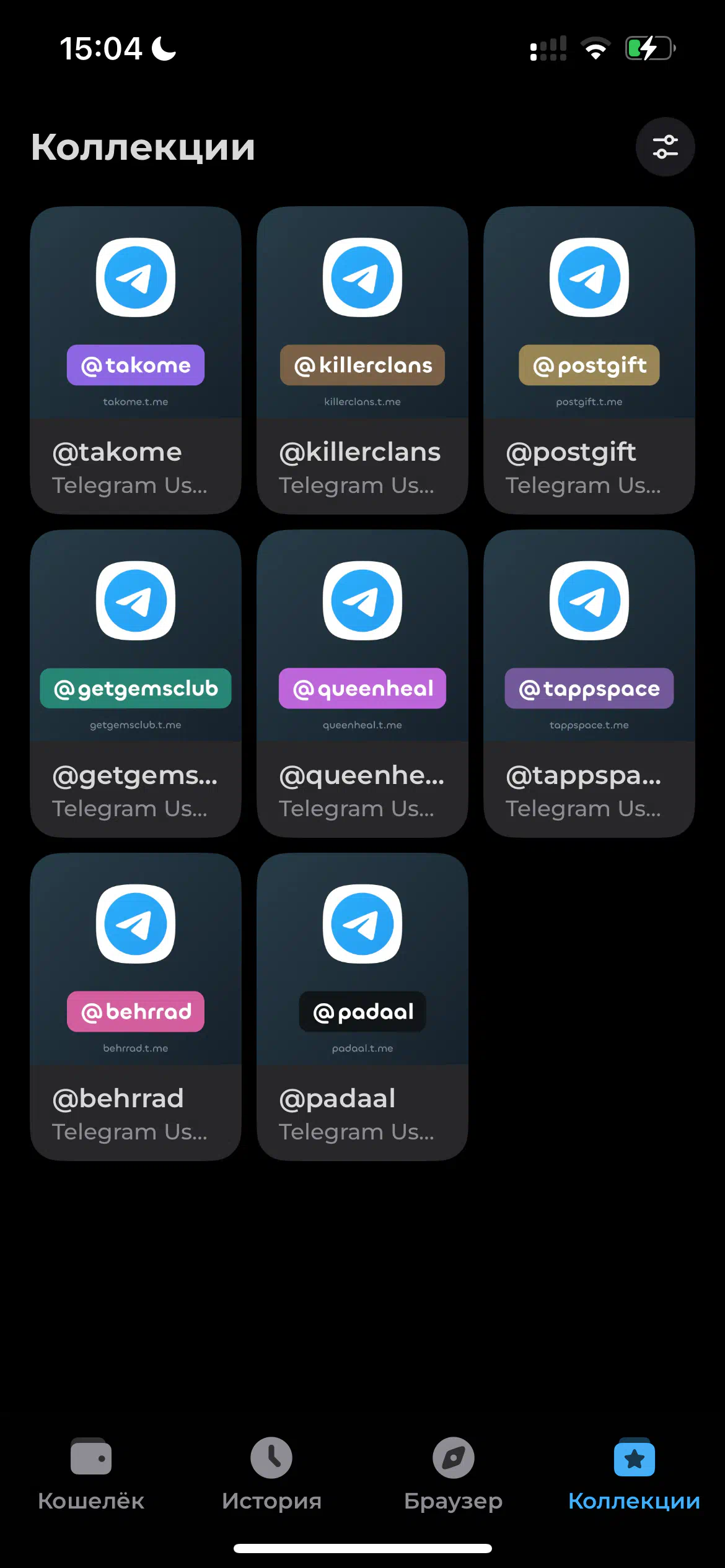
Task: Go to the История tab
Action: point(271,1474)
